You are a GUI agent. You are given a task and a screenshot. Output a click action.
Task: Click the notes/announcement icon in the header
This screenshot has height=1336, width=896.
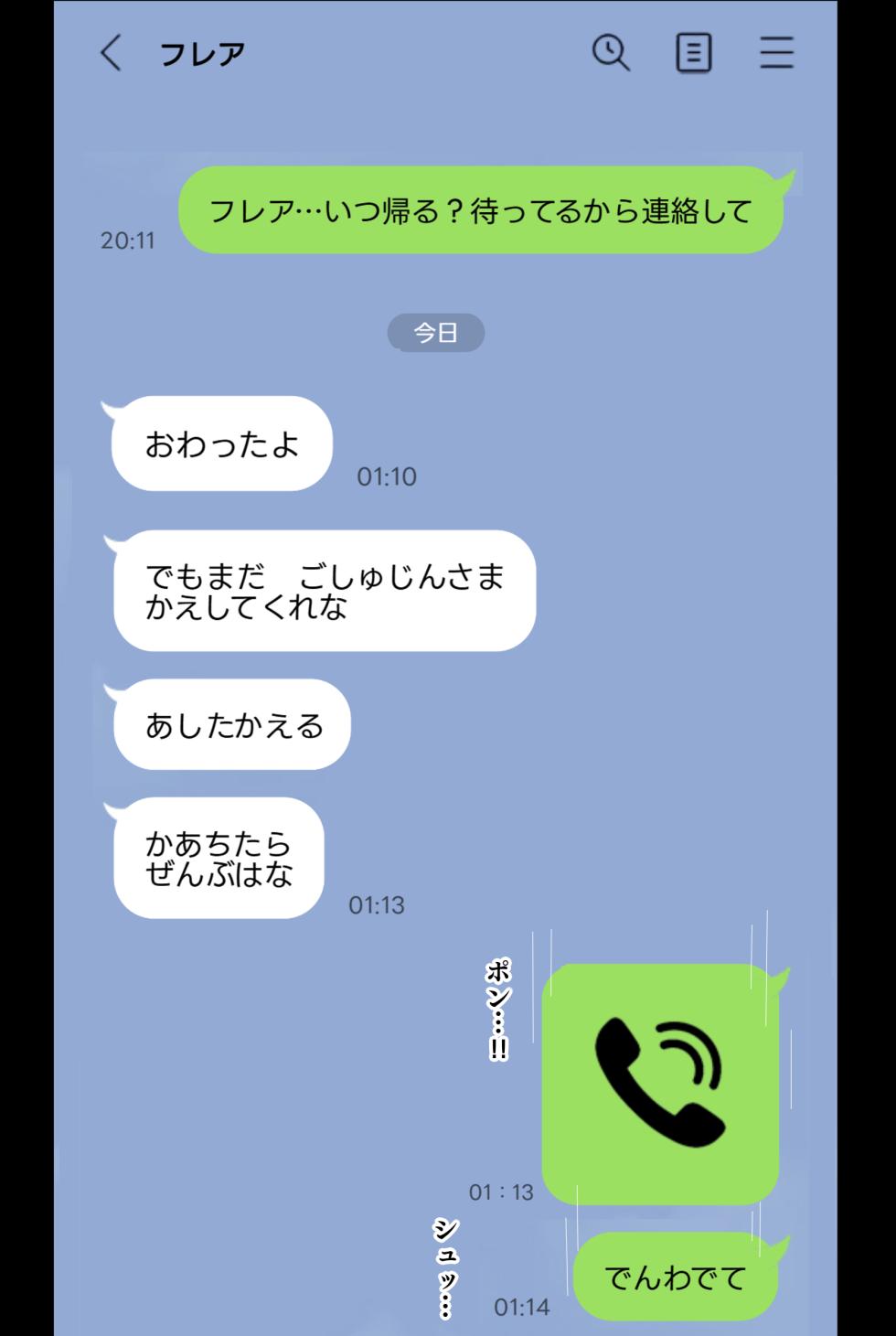point(692,53)
